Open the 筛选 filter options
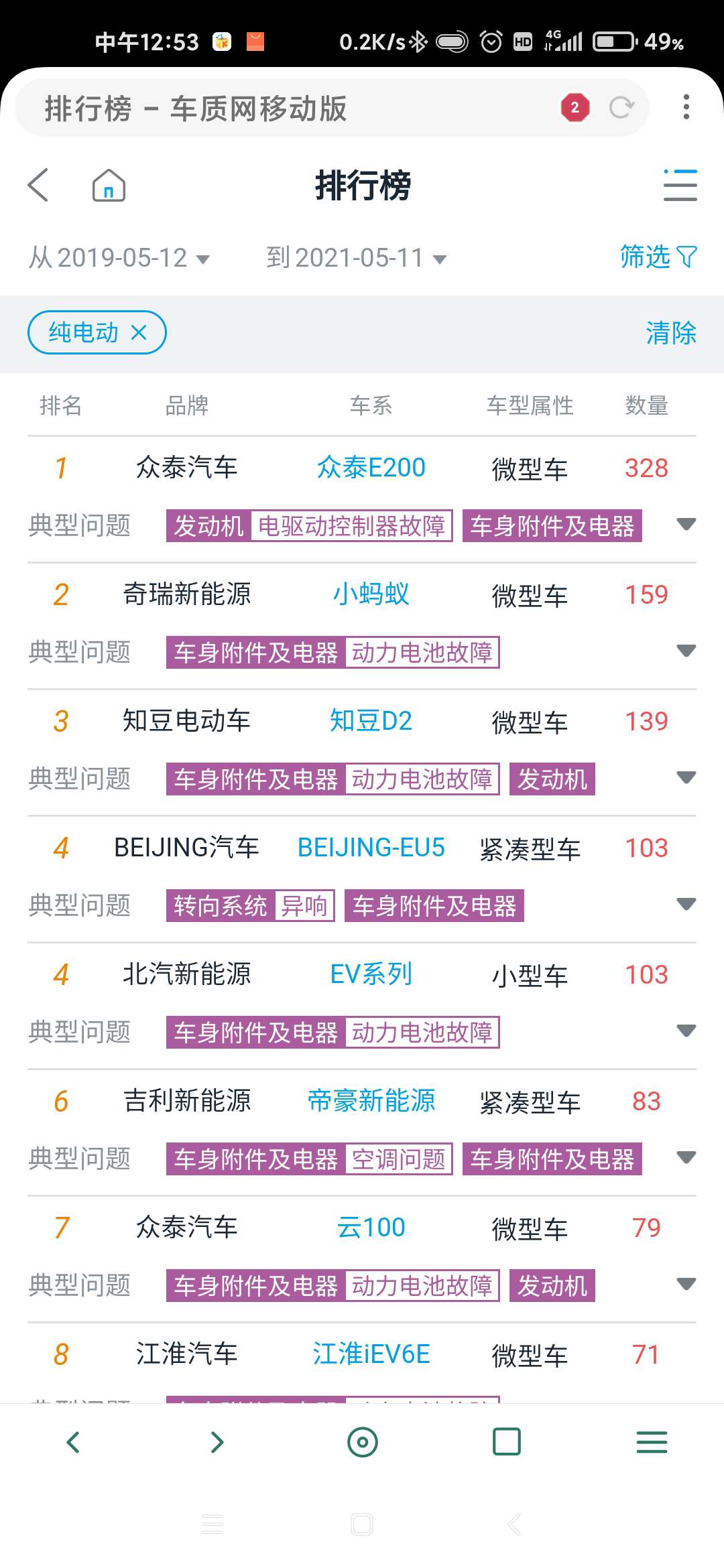Image resolution: width=724 pixels, height=1568 pixels. (658, 257)
